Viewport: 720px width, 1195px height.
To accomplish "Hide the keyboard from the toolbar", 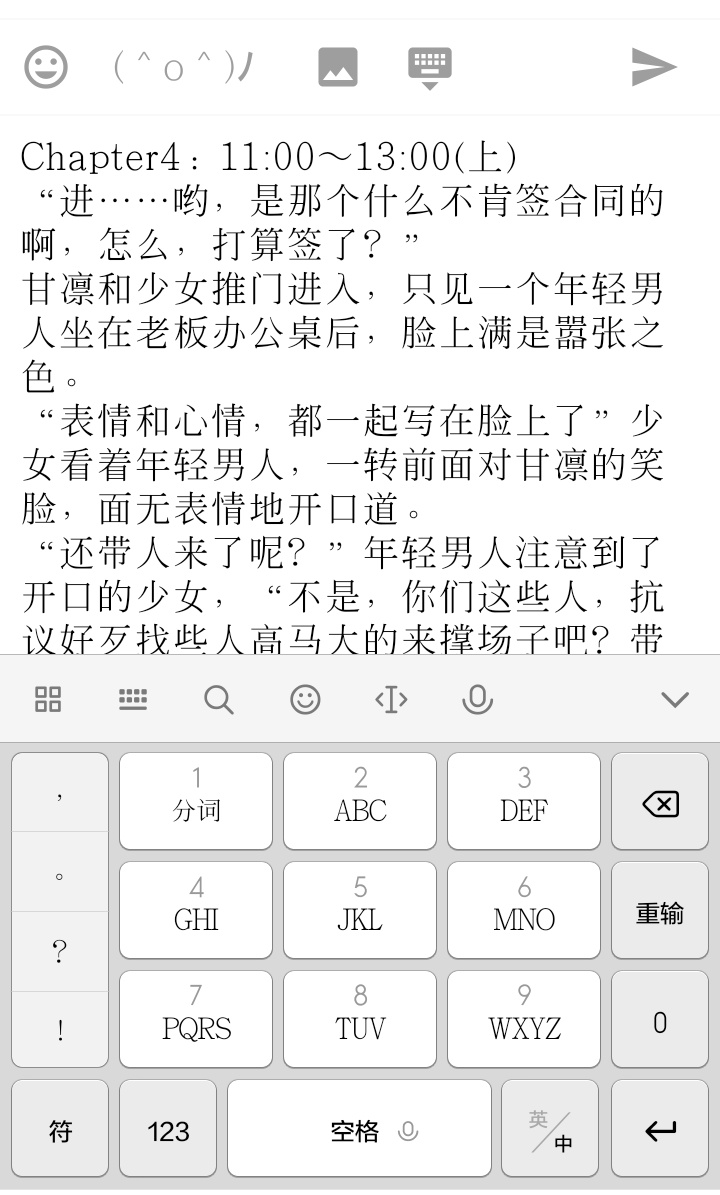I will [430, 67].
